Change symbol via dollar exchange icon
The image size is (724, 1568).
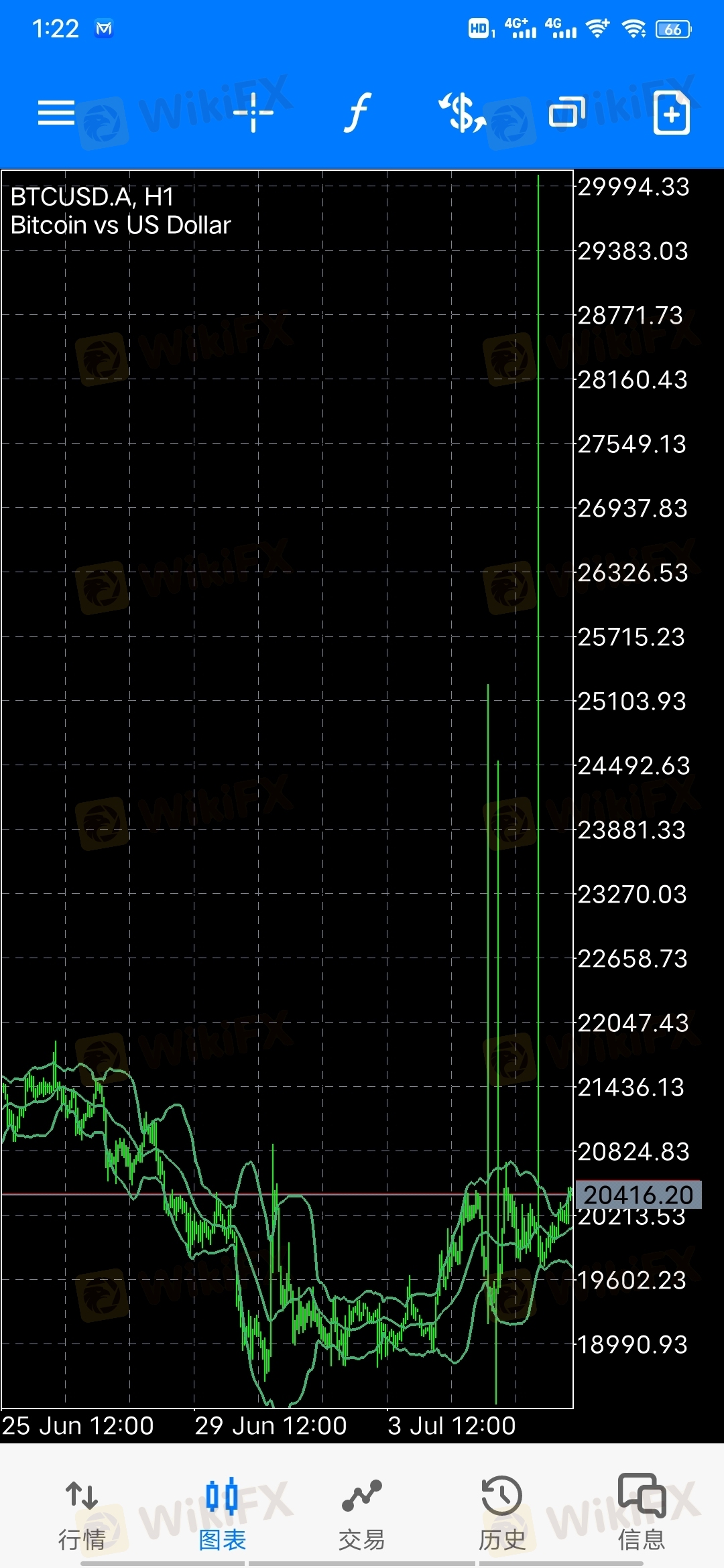tap(462, 113)
